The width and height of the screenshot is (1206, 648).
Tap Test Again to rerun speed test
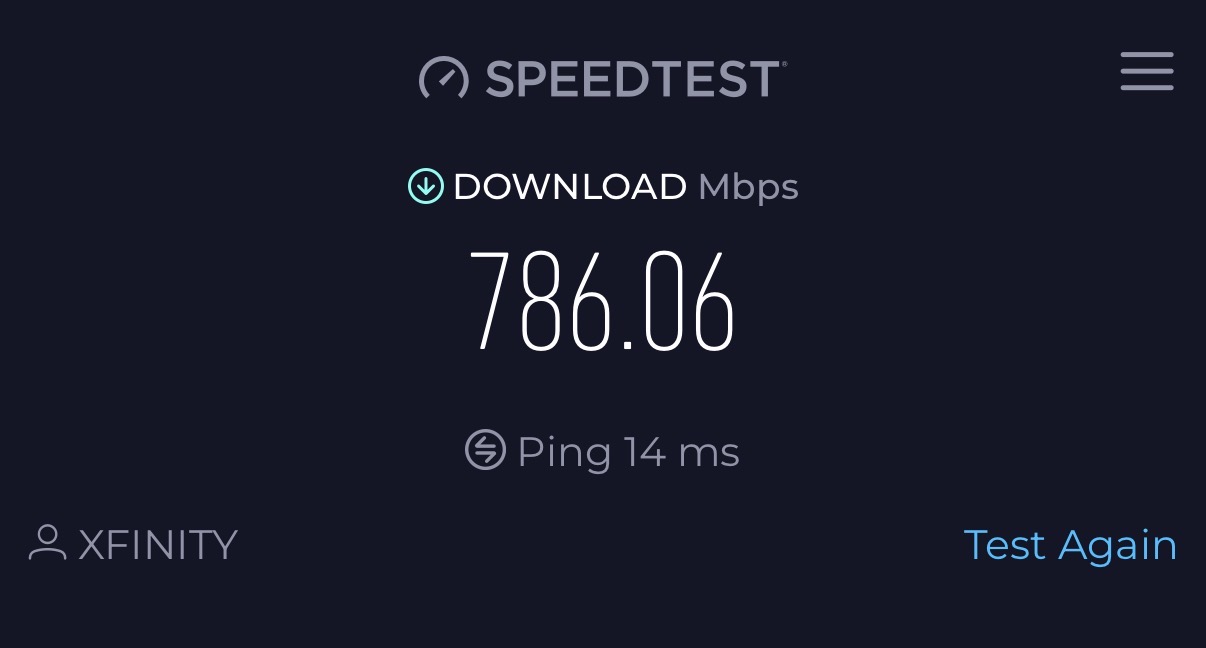point(1070,545)
